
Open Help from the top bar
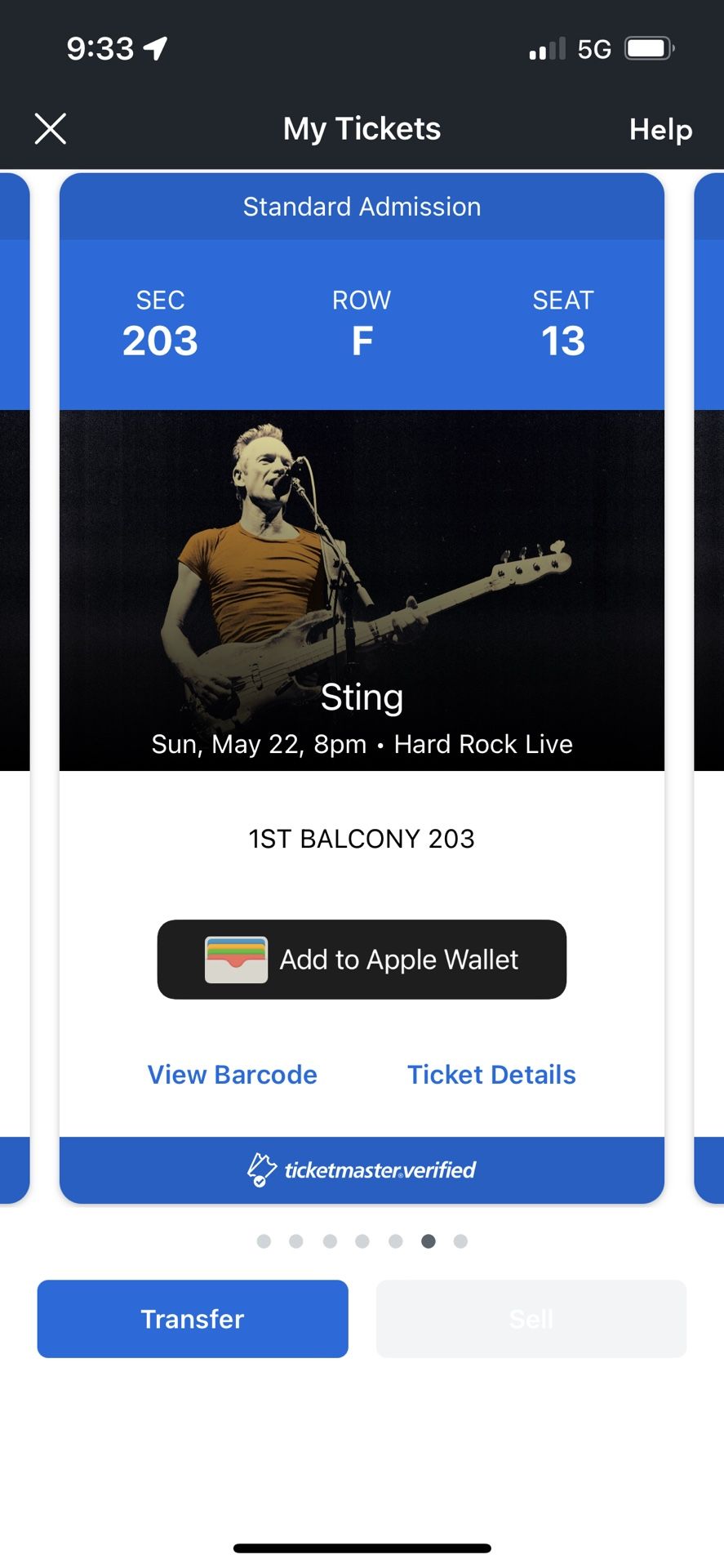tap(660, 129)
